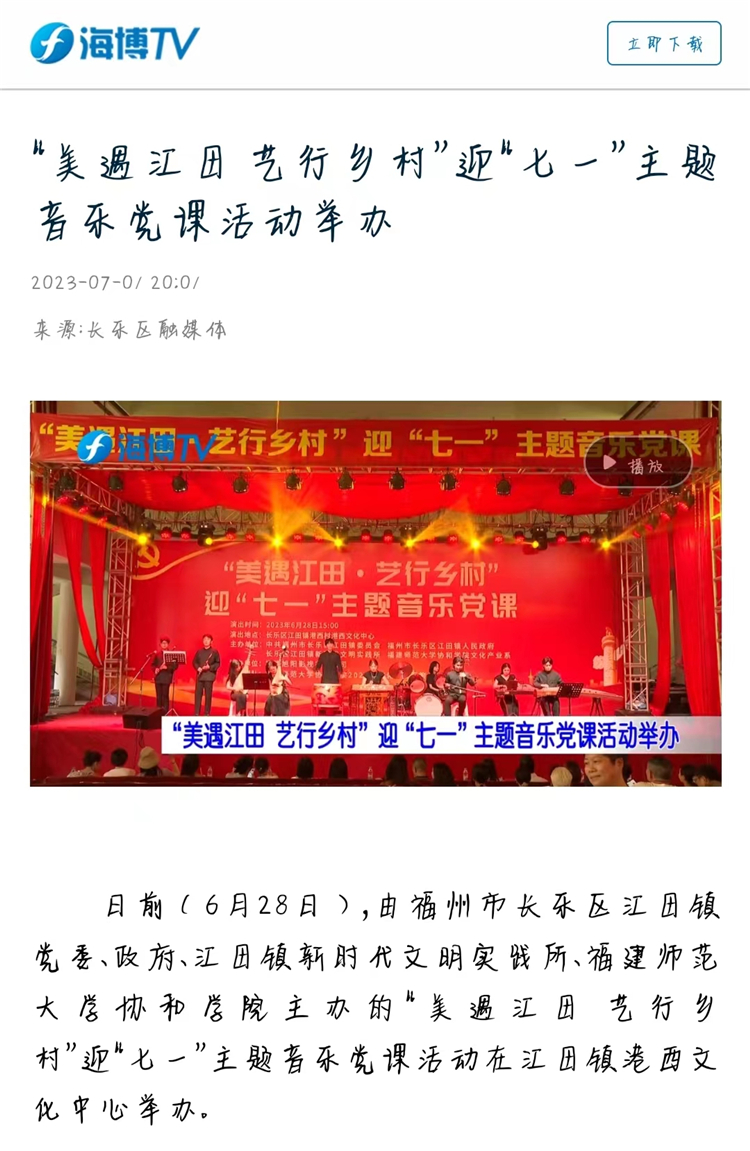
Task: Tap the 立即下载 download button
Action: click(664, 43)
